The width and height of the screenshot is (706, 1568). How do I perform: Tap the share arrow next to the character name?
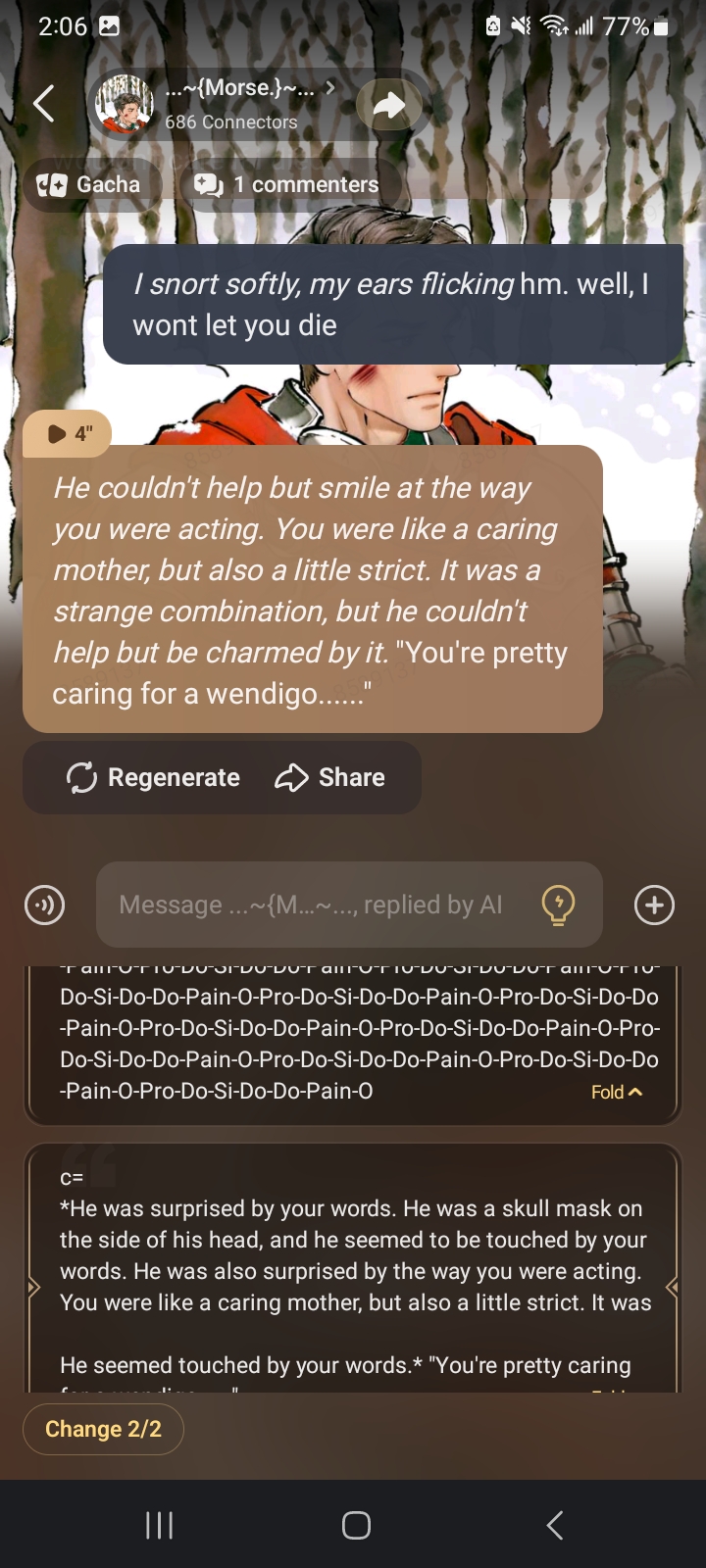point(389,105)
